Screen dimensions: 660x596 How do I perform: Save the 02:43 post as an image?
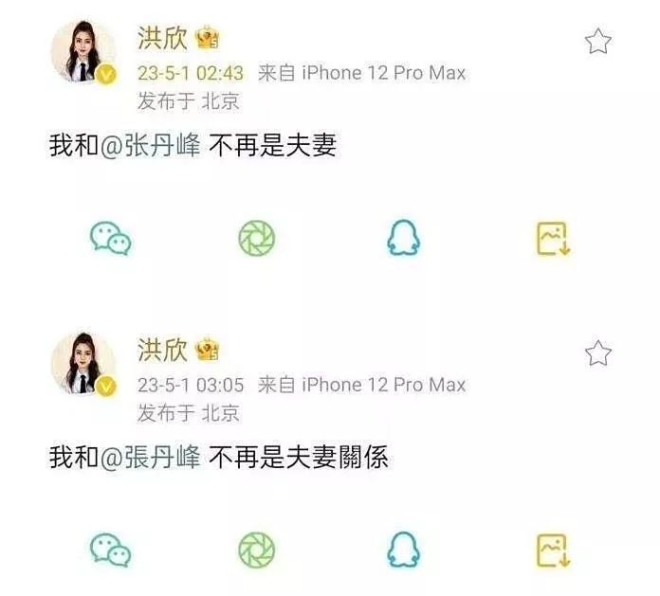tap(552, 238)
